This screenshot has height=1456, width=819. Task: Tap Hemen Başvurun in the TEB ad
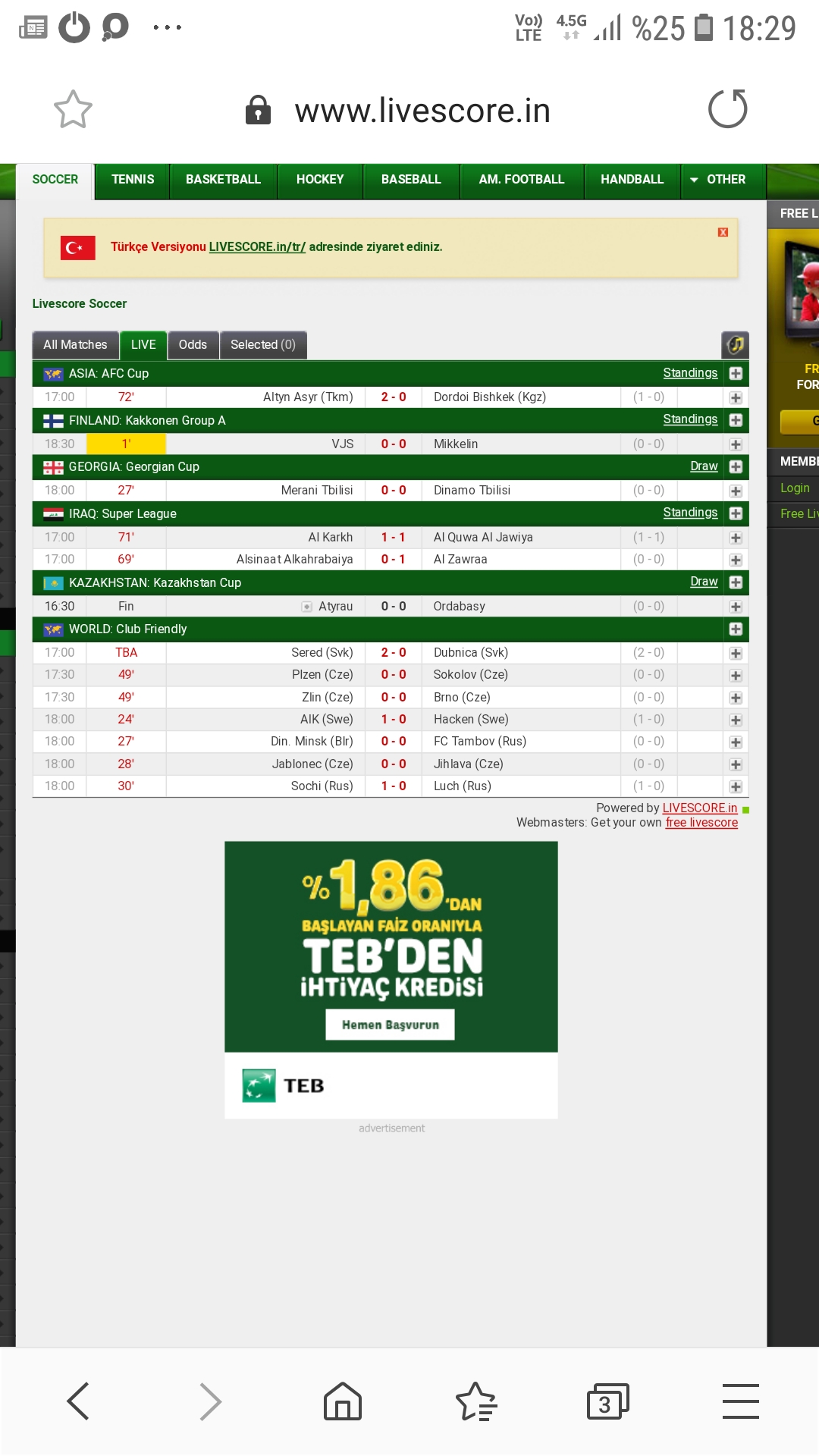(x=391, y=1025)
